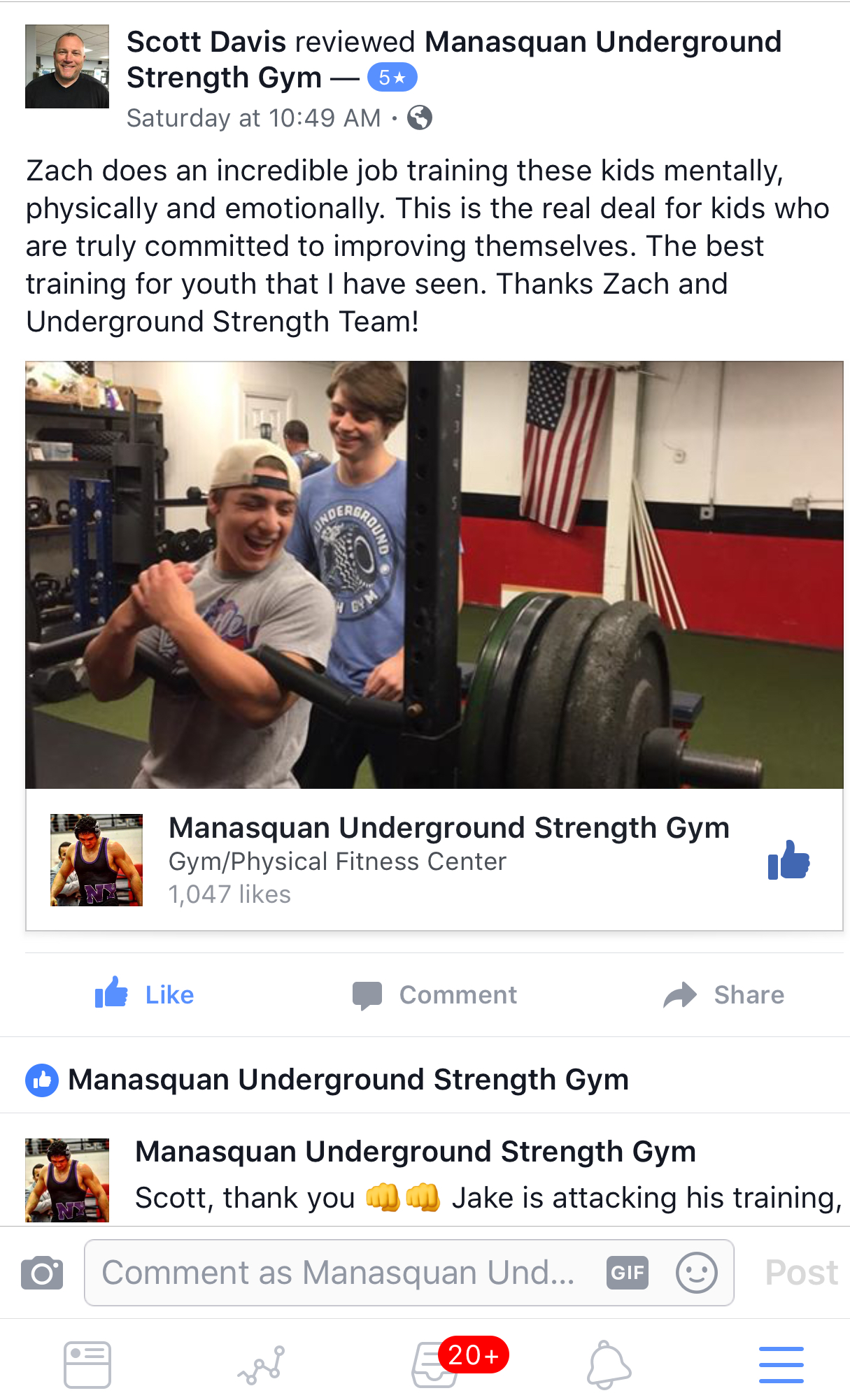
Task: Open the hamburger menu tab
Action: [781, 1364]
